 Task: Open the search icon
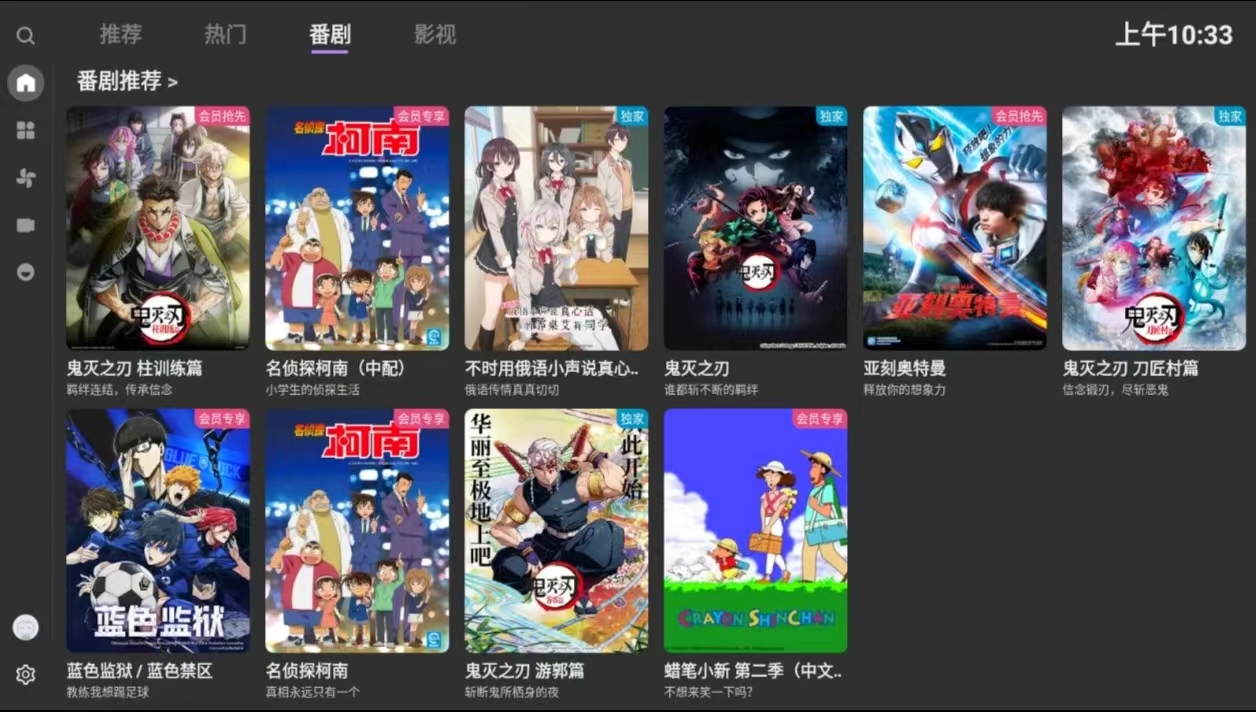click(26, 36)
